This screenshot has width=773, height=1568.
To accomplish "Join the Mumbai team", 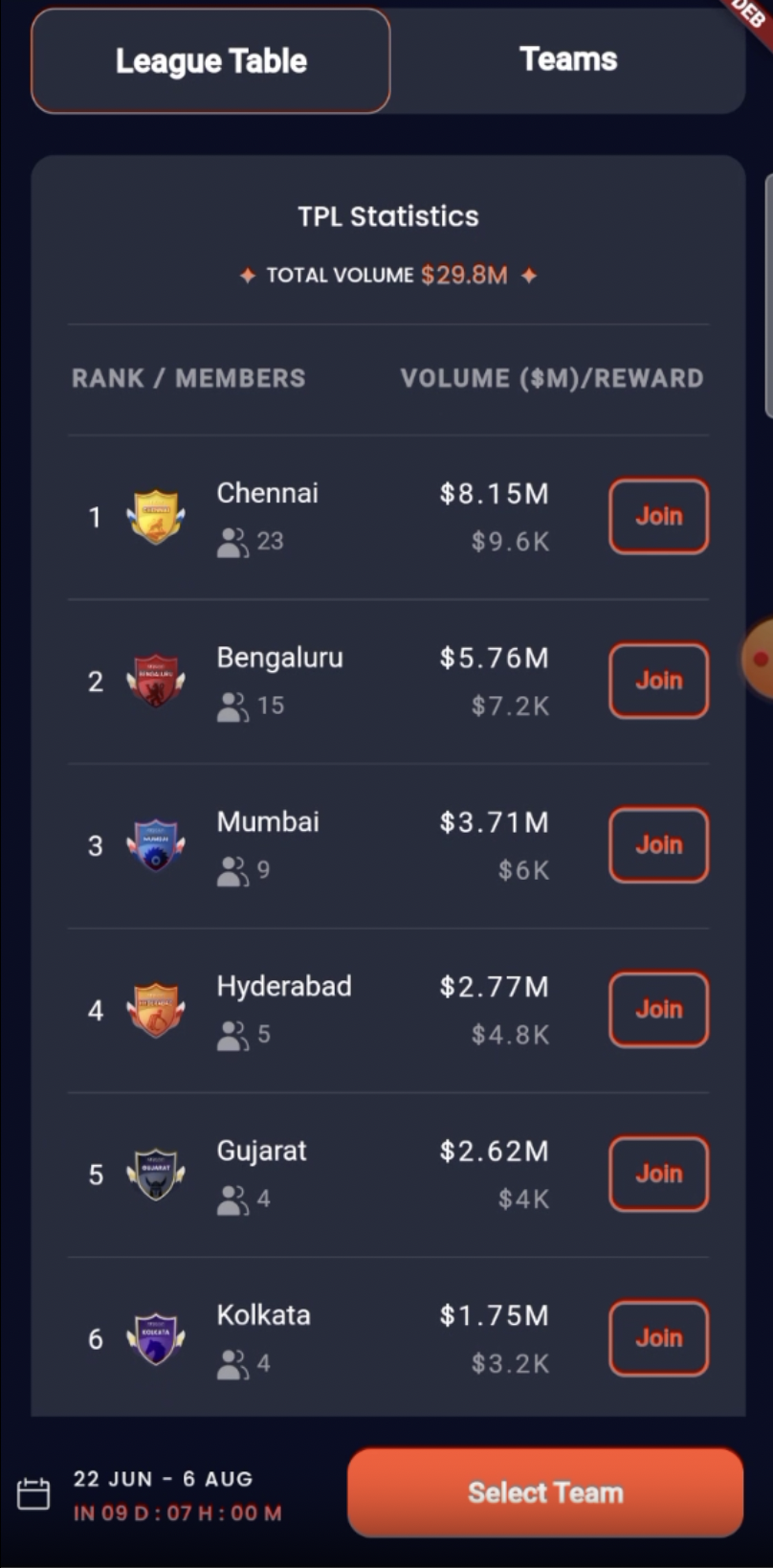I will click(659, 845).
